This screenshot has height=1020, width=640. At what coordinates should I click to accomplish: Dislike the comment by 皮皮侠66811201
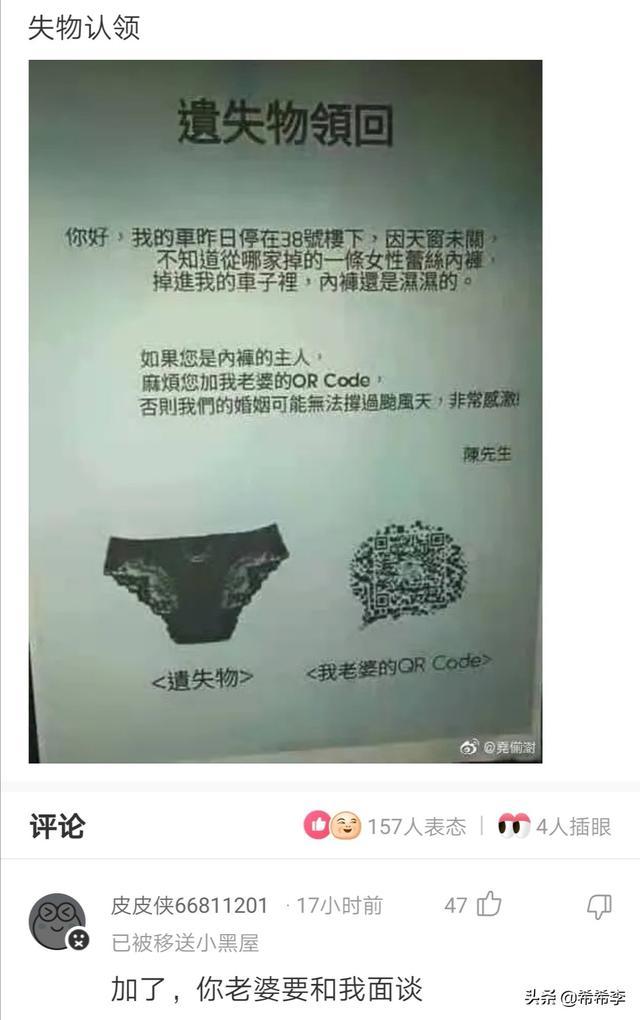(598, 906)
